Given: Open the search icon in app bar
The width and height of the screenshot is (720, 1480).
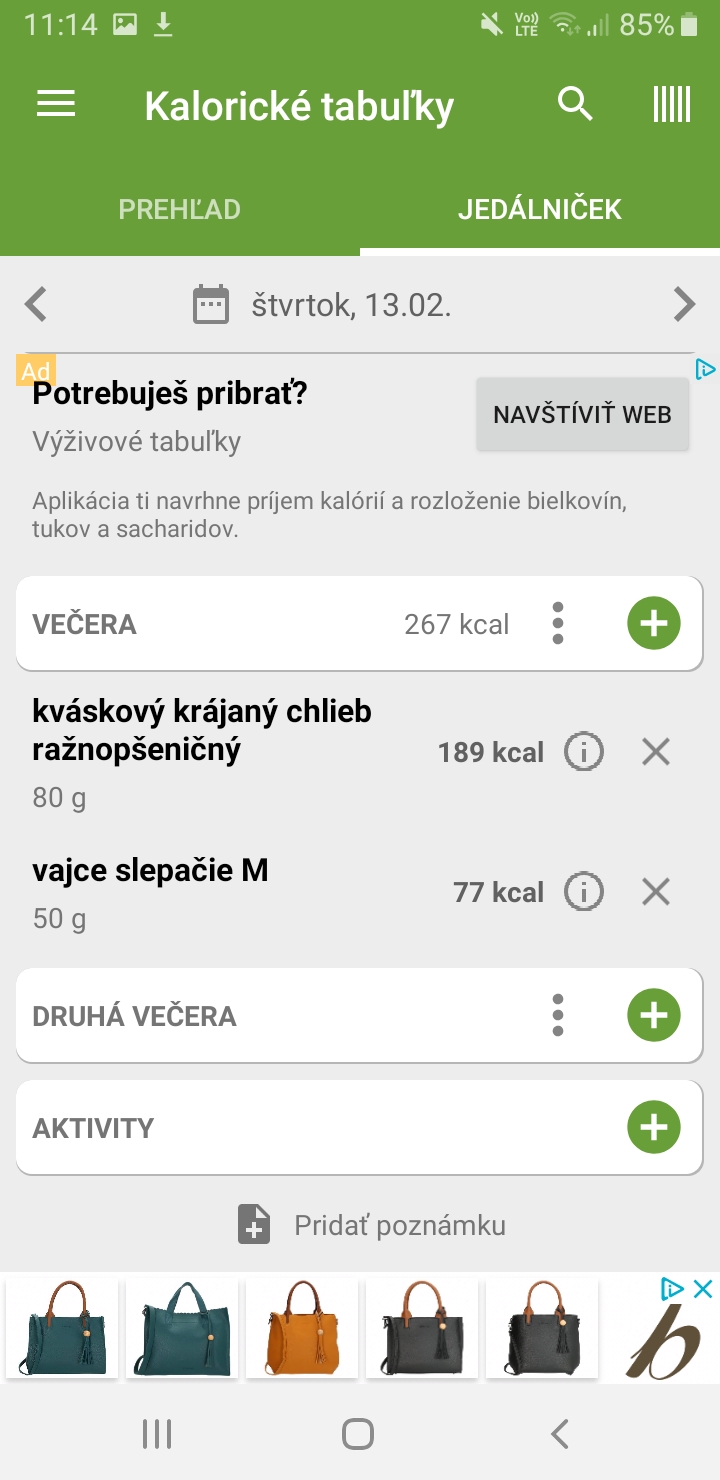Looking at the screenshot, I should (x=575, y=104).
